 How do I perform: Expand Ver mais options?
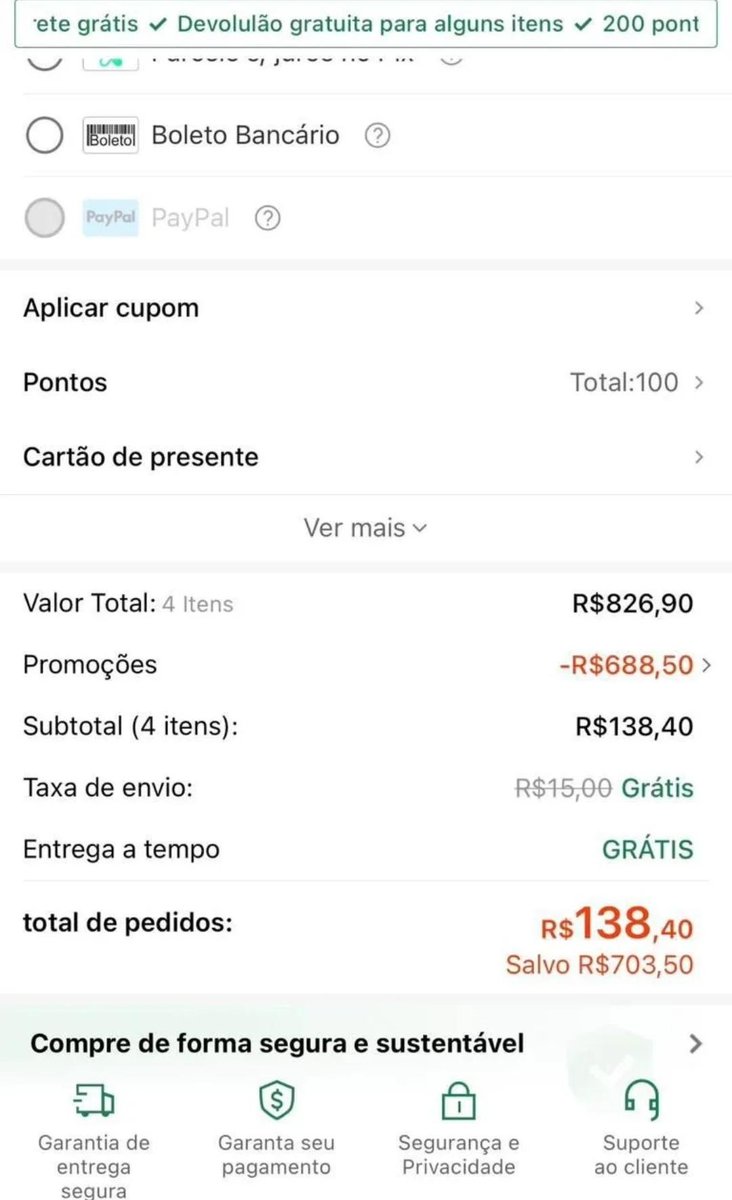tap(366, 527)
